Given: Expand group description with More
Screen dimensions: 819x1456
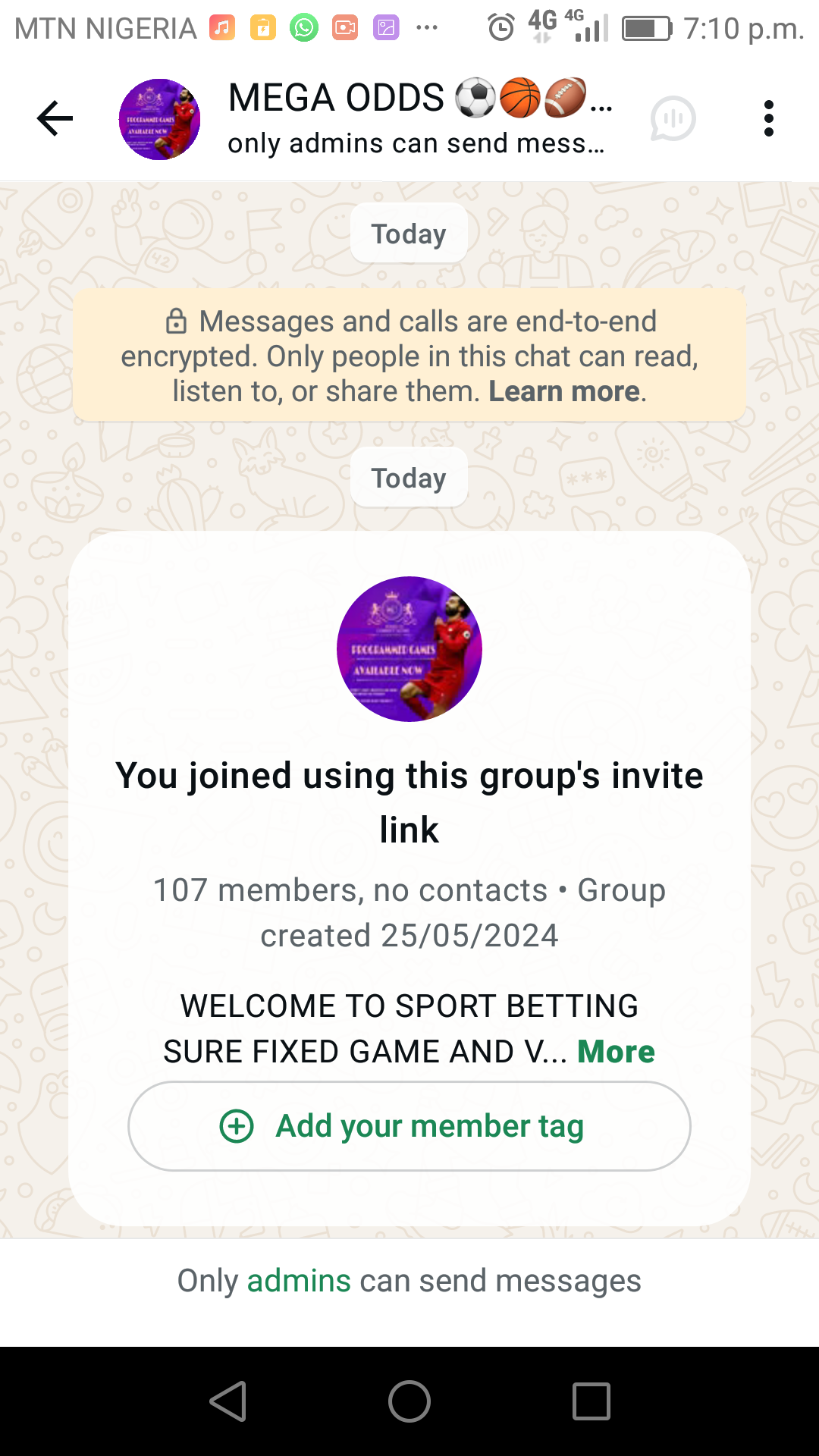Looking at the screenshot, I should coord(616,1052).
